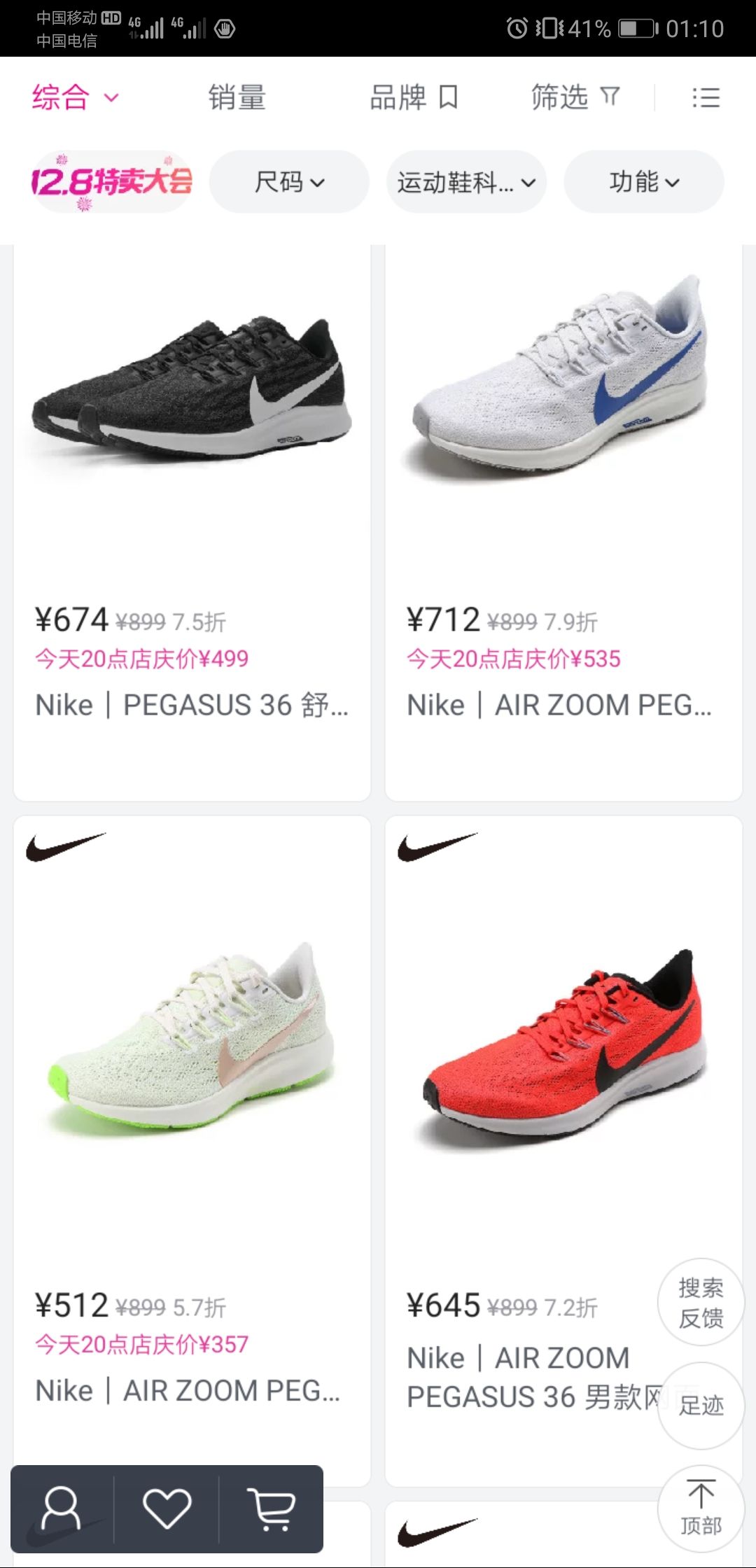Tap the 搜索反馈 feedback button

(x=701, y=1302)
